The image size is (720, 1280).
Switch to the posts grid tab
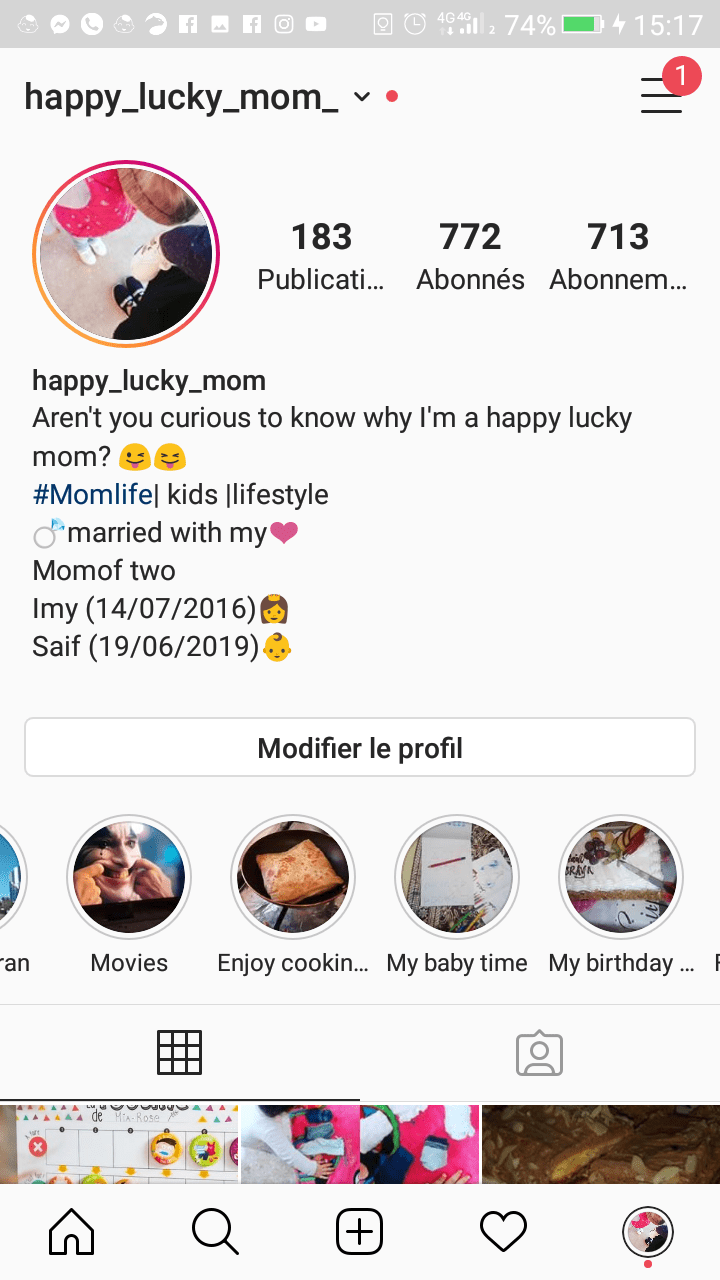(x=180, y=1052)
